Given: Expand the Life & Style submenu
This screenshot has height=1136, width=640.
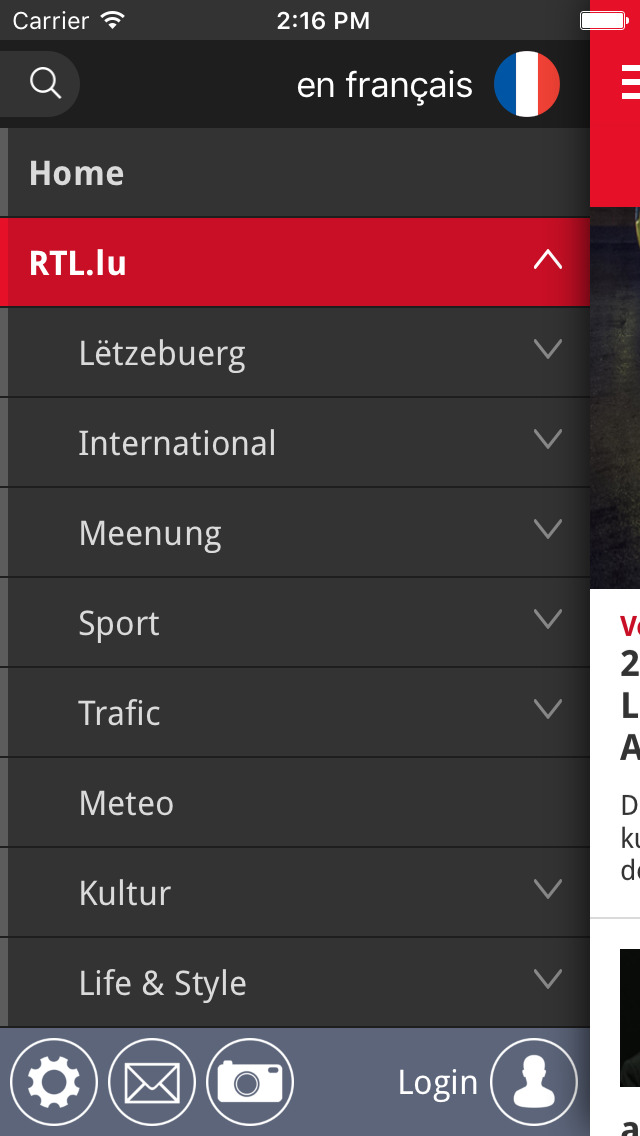Looking at the screenshot, I should pos(547,980).
